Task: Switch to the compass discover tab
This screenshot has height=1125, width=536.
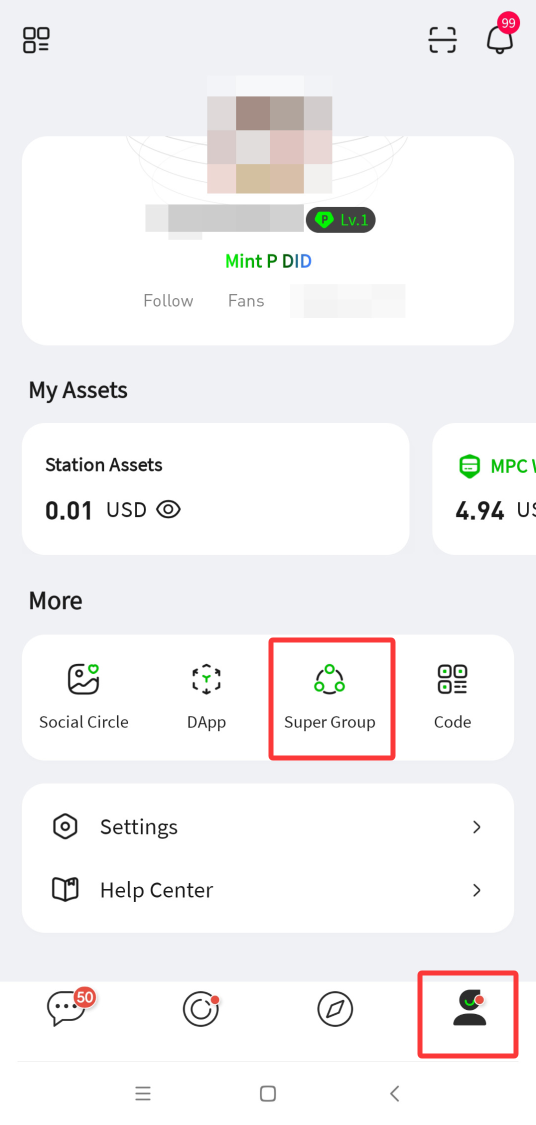Action: [x=335, y=1009]
